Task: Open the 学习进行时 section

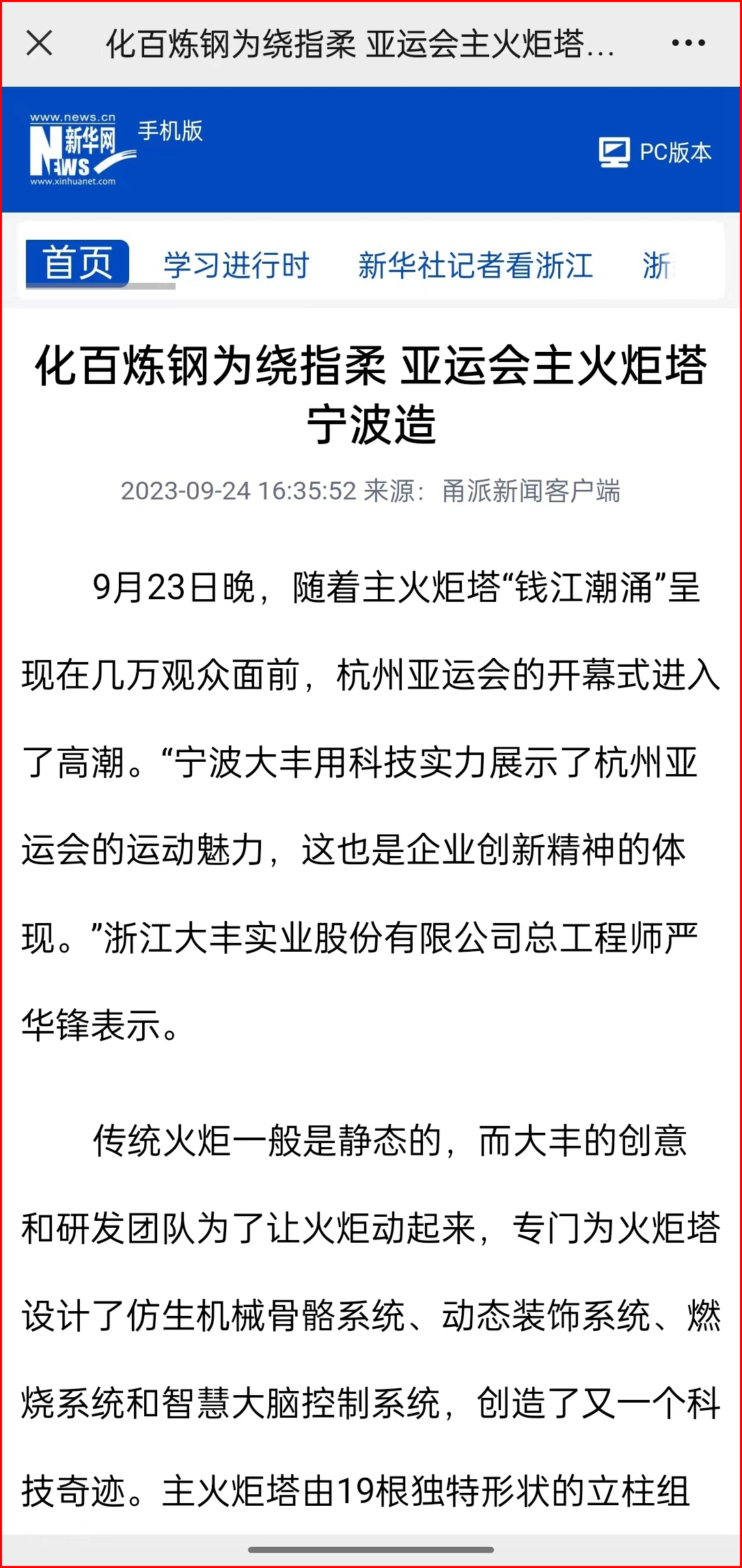Action: (236, 265)
